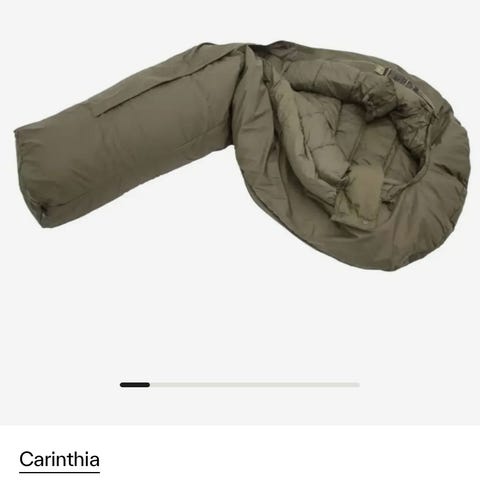This screenshot has width=480, height=480.
Task: Open the Carinthia brand link
Action: coord(59,459)
